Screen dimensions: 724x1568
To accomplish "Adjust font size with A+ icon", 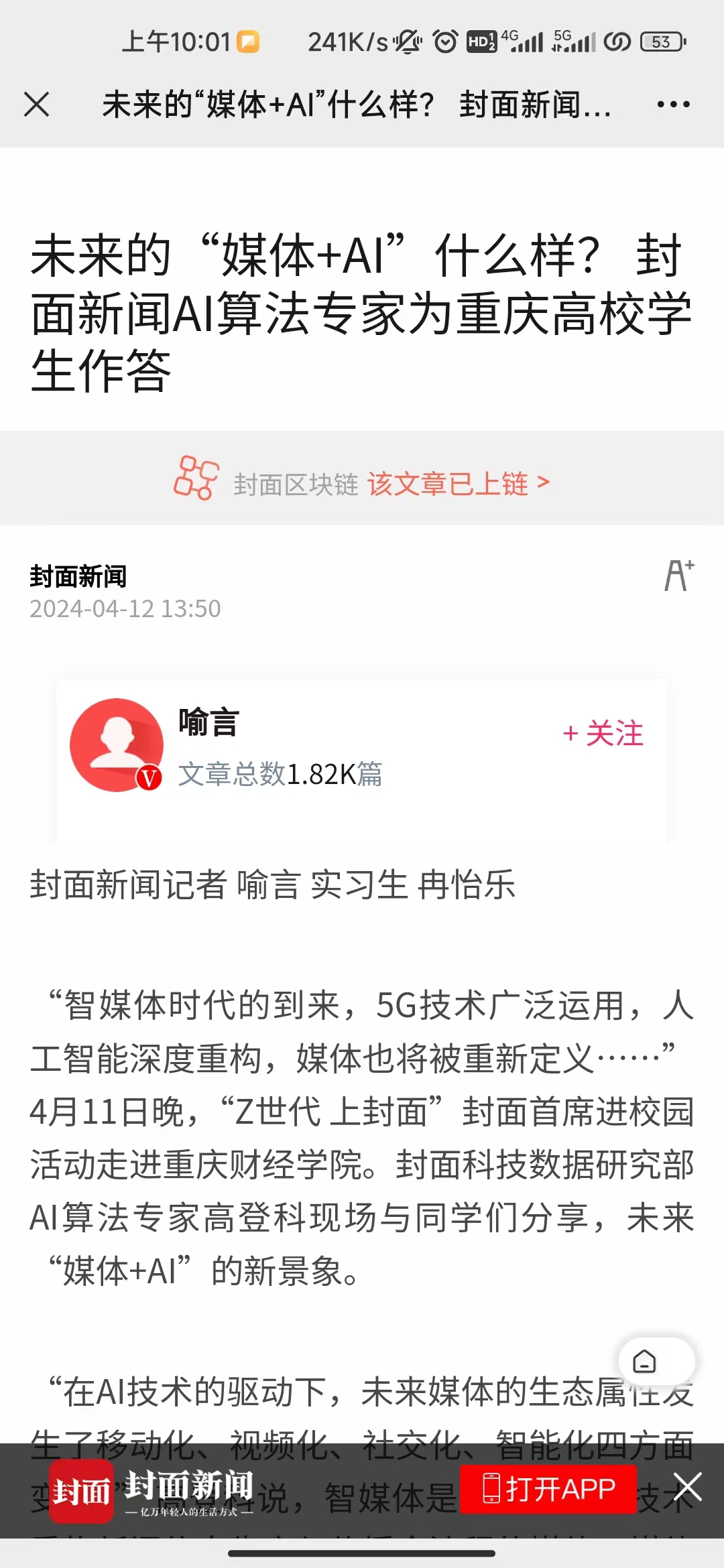I will 678,576.
